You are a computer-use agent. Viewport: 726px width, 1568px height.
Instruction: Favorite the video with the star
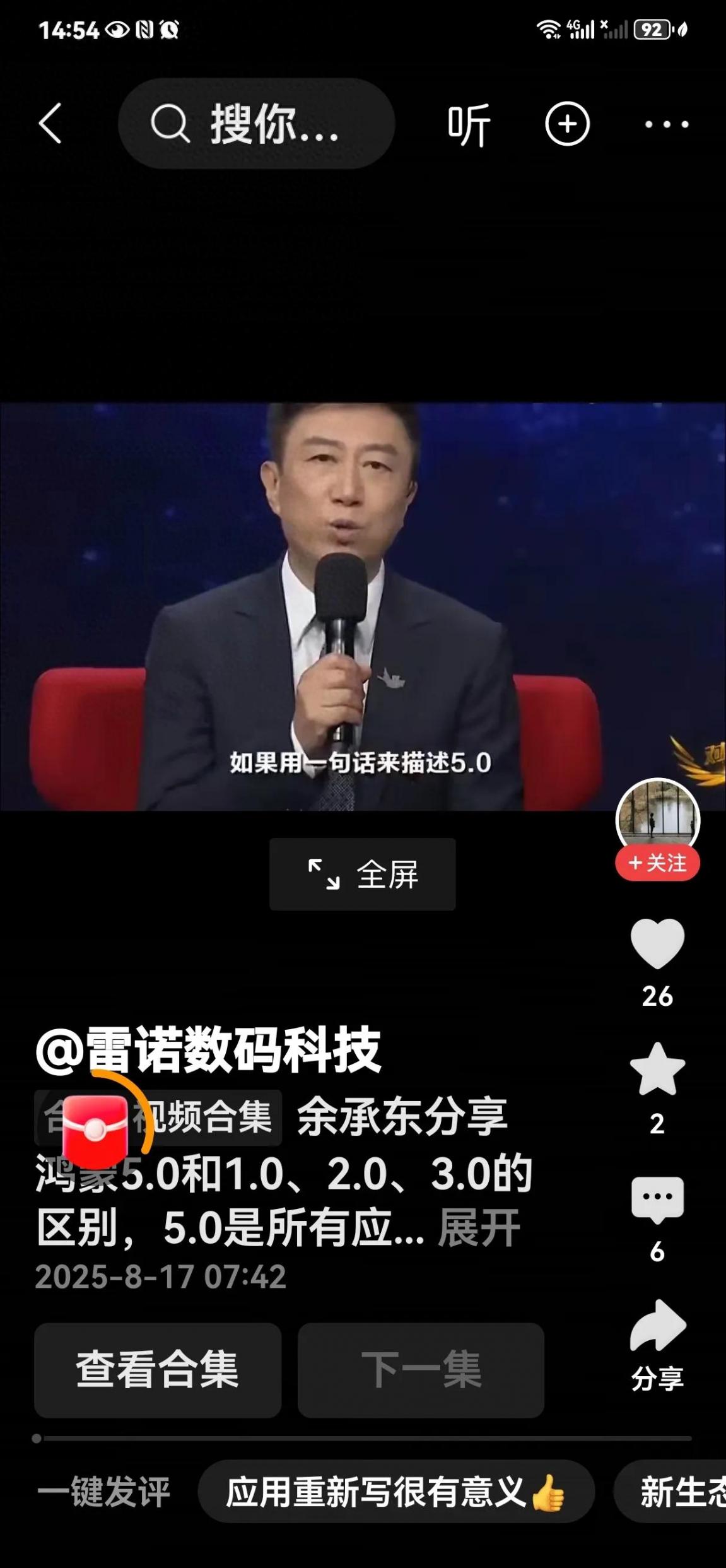point(657,1070)
